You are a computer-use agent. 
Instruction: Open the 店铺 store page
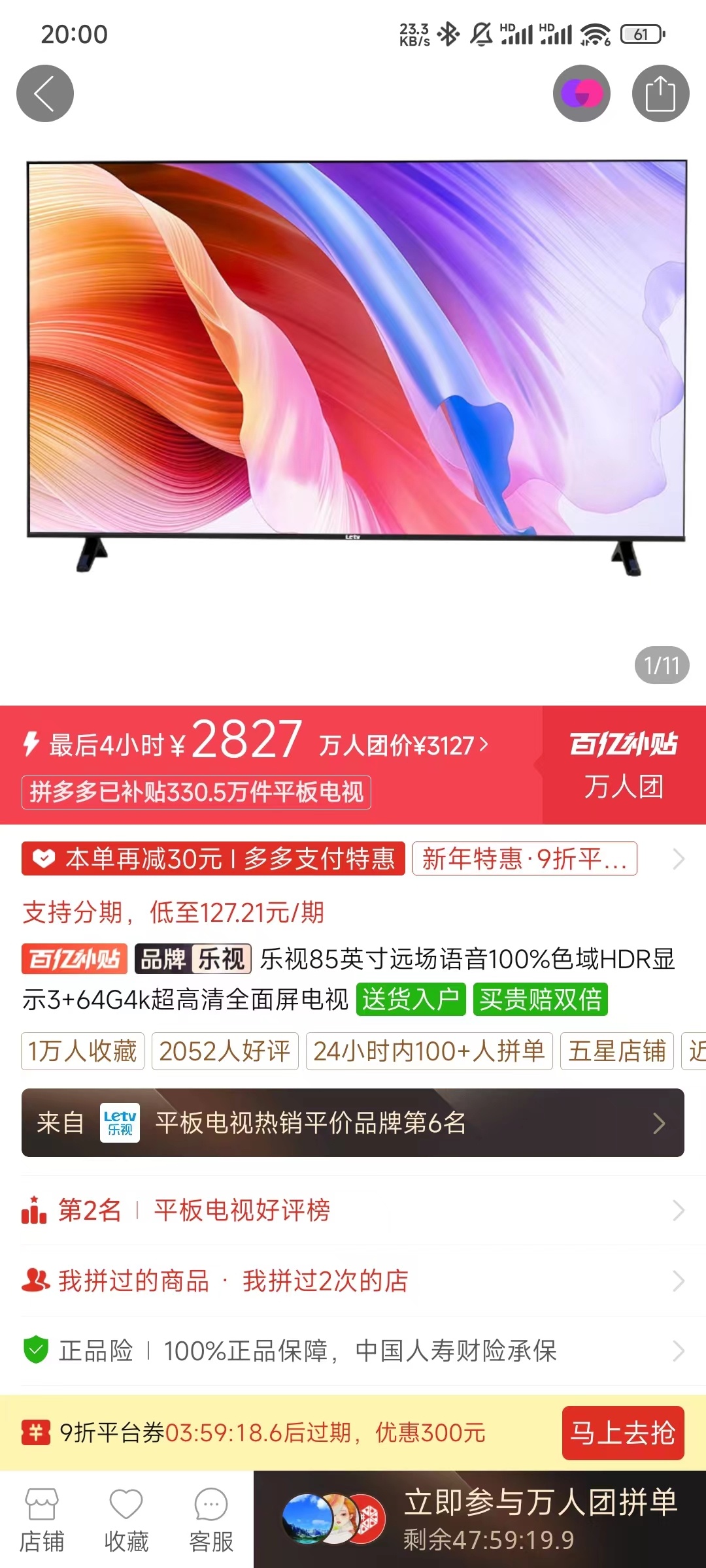coord(42,1520)
